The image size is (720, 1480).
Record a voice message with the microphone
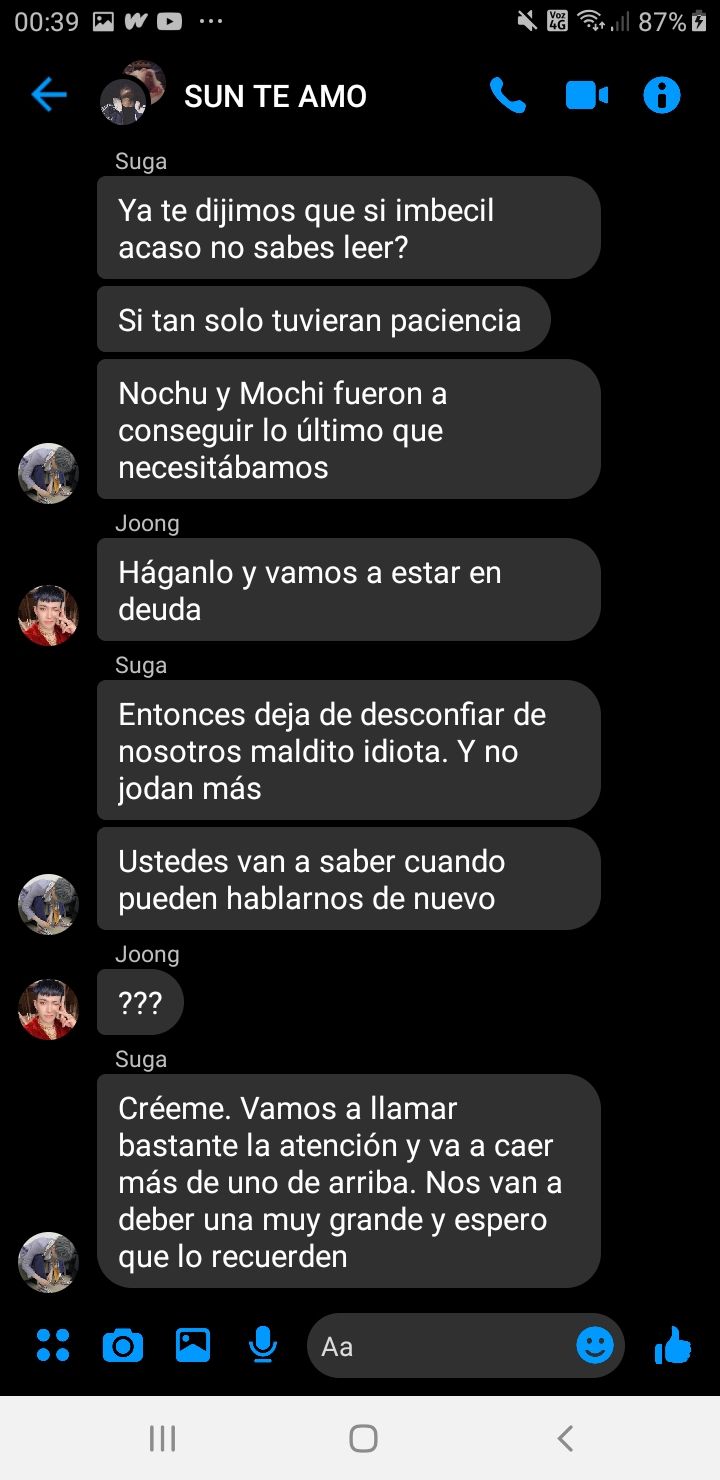(x=263, y=1346)
